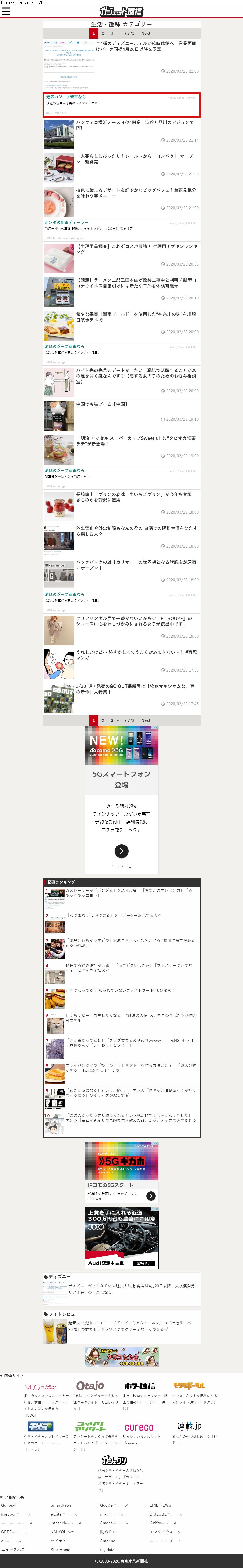243x1568 pixels.
Task: Visit the Otajo related site
Action: pos(90,1387)
